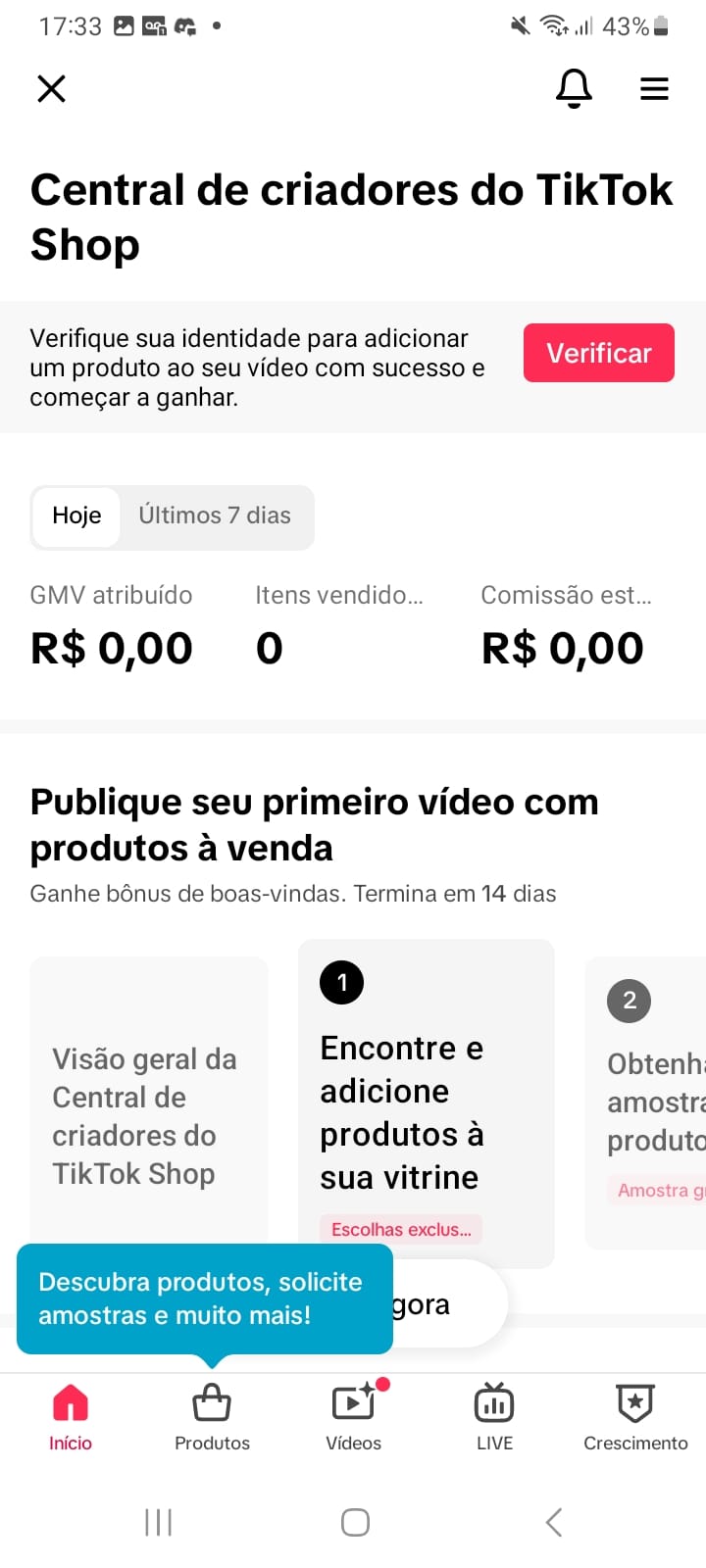Switch to the Produtos tab
This screenshot has height=1568, width=706.
[x=212, y=1416]
